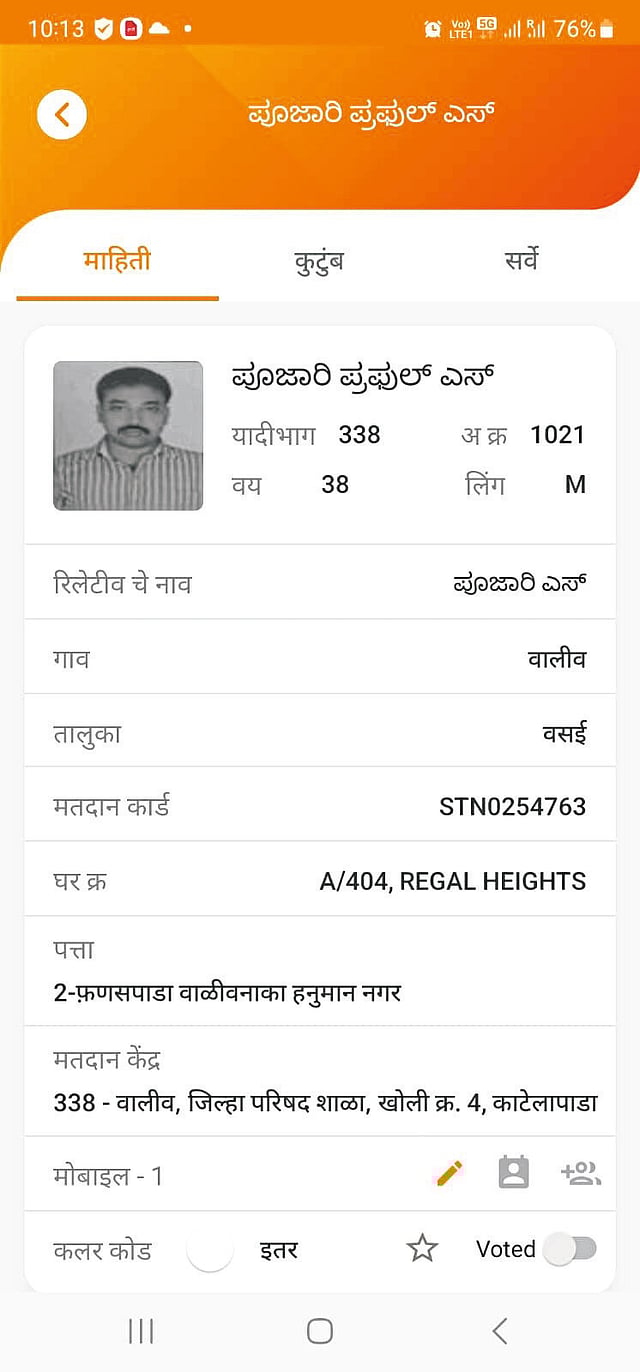640x1372 pixels.
Task: Select the माहिती tab
Action: pyautogui.click(x=117, y=262)
